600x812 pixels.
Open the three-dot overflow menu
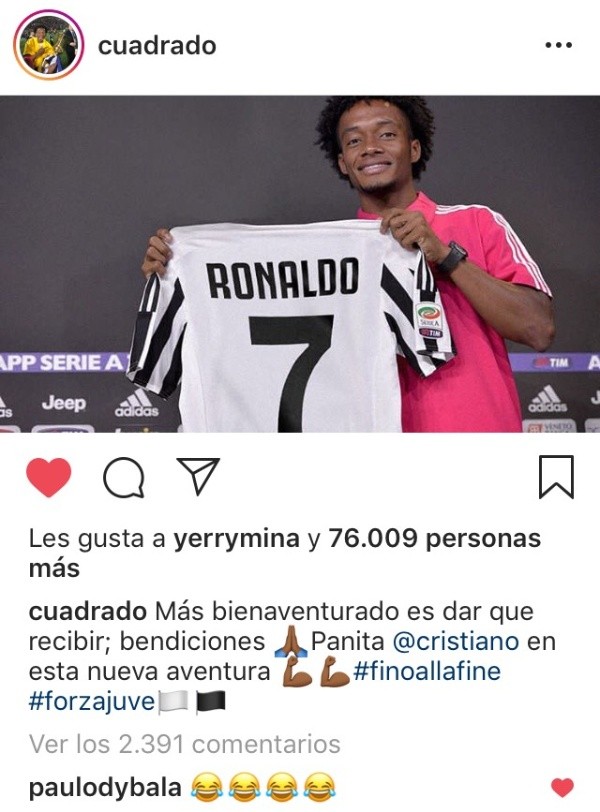coord(558,46)
